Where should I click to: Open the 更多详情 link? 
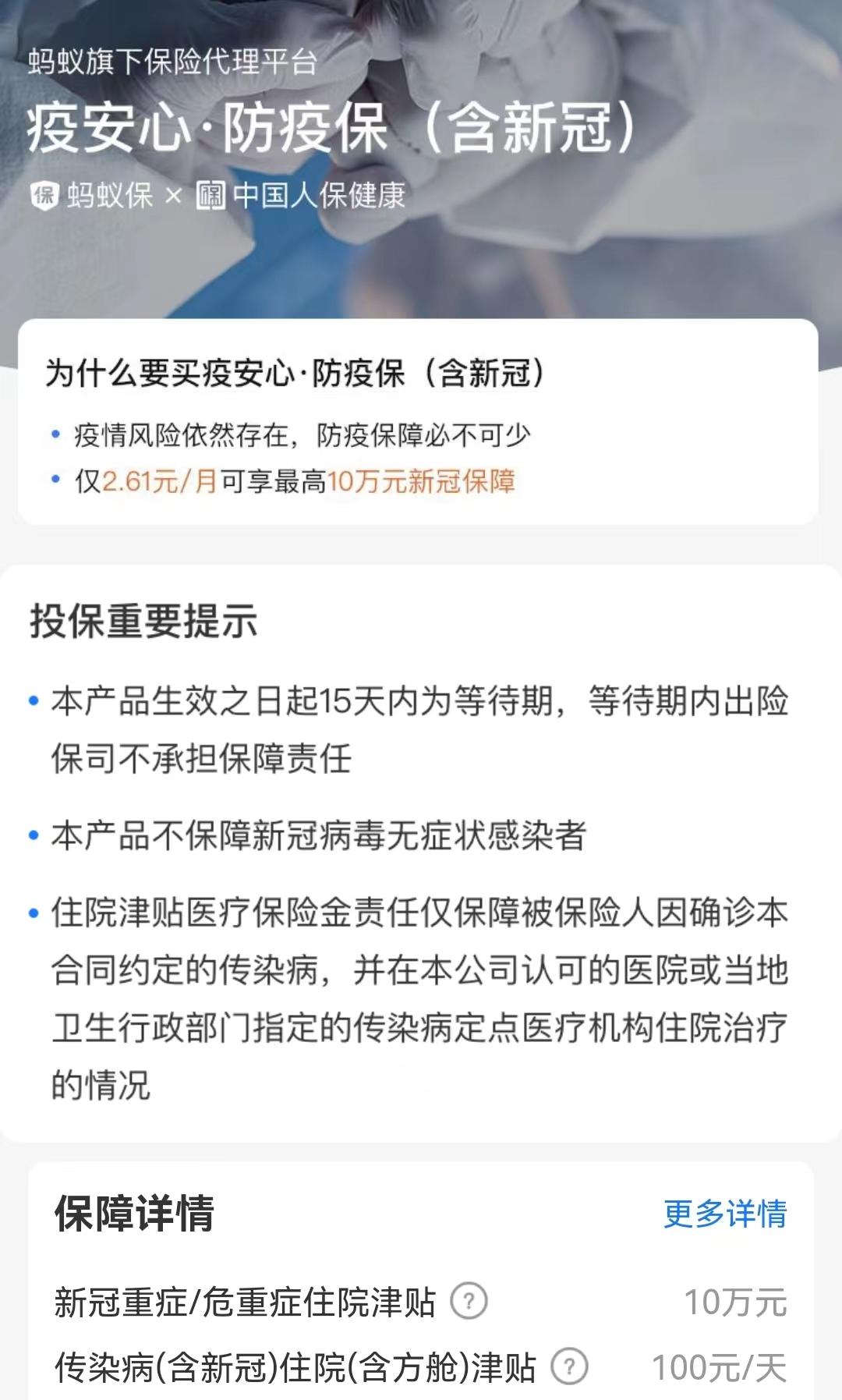click(x=724, y=1214)
